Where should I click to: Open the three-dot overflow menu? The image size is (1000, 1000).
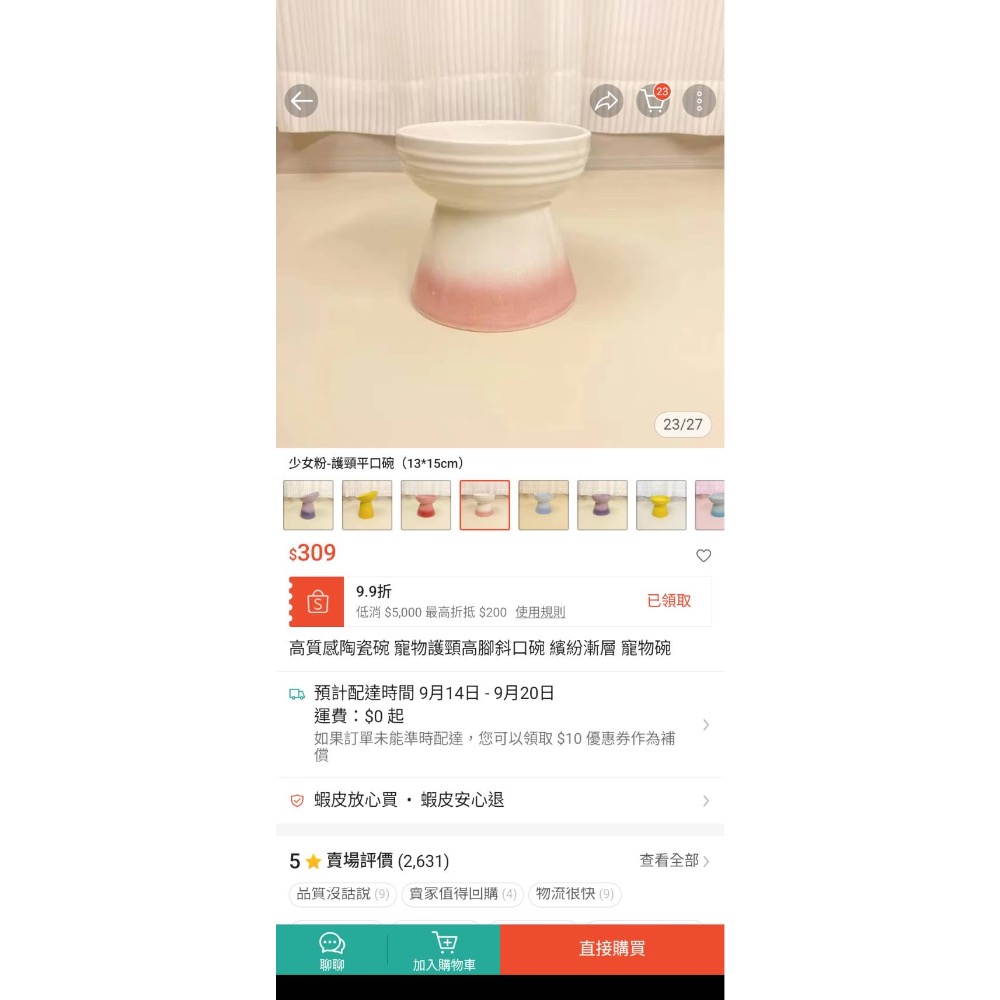(x=699, y=100)
